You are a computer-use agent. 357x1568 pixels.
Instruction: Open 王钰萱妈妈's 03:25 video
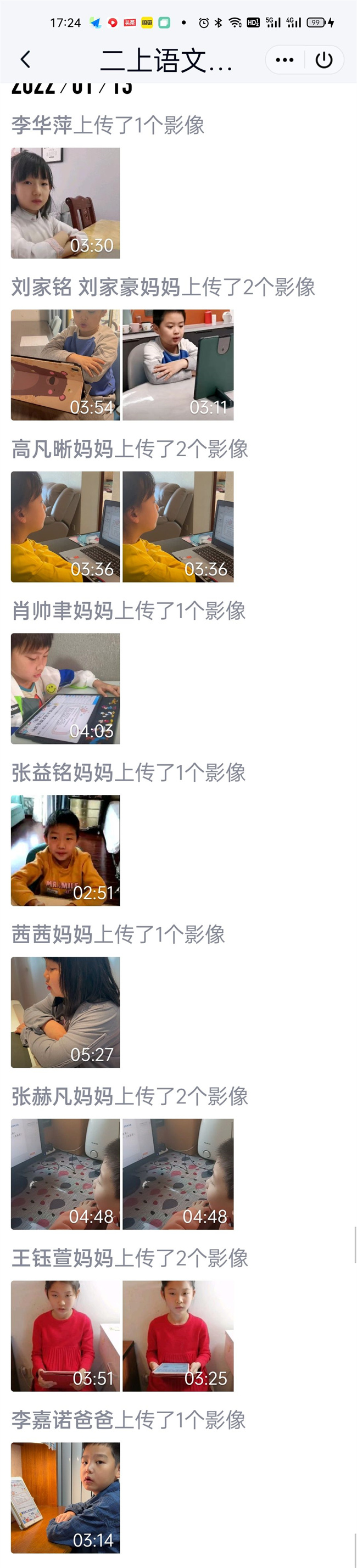point(178,1336)
